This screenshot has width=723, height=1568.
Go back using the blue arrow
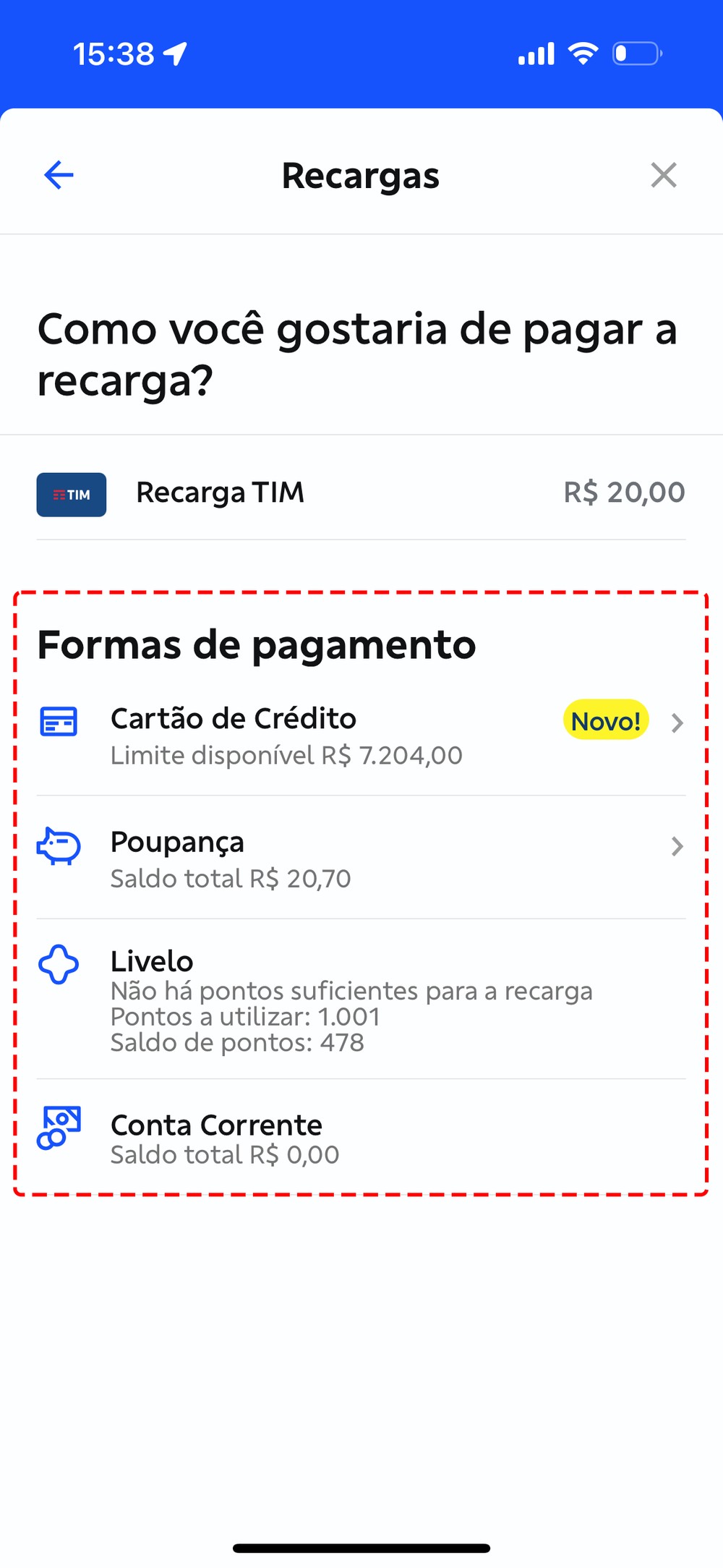point(59,175)
